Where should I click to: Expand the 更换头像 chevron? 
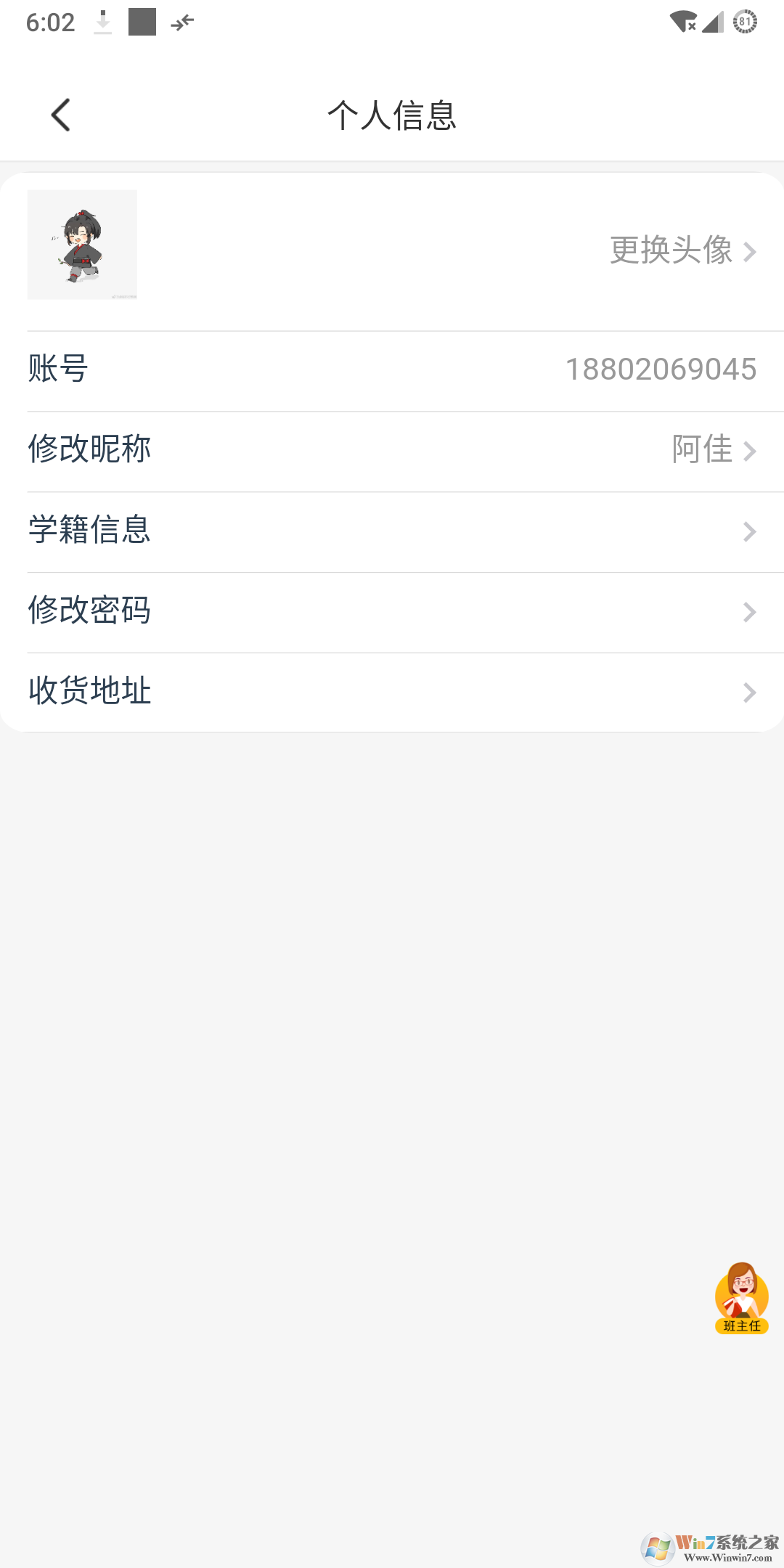[x=751, y=252]
